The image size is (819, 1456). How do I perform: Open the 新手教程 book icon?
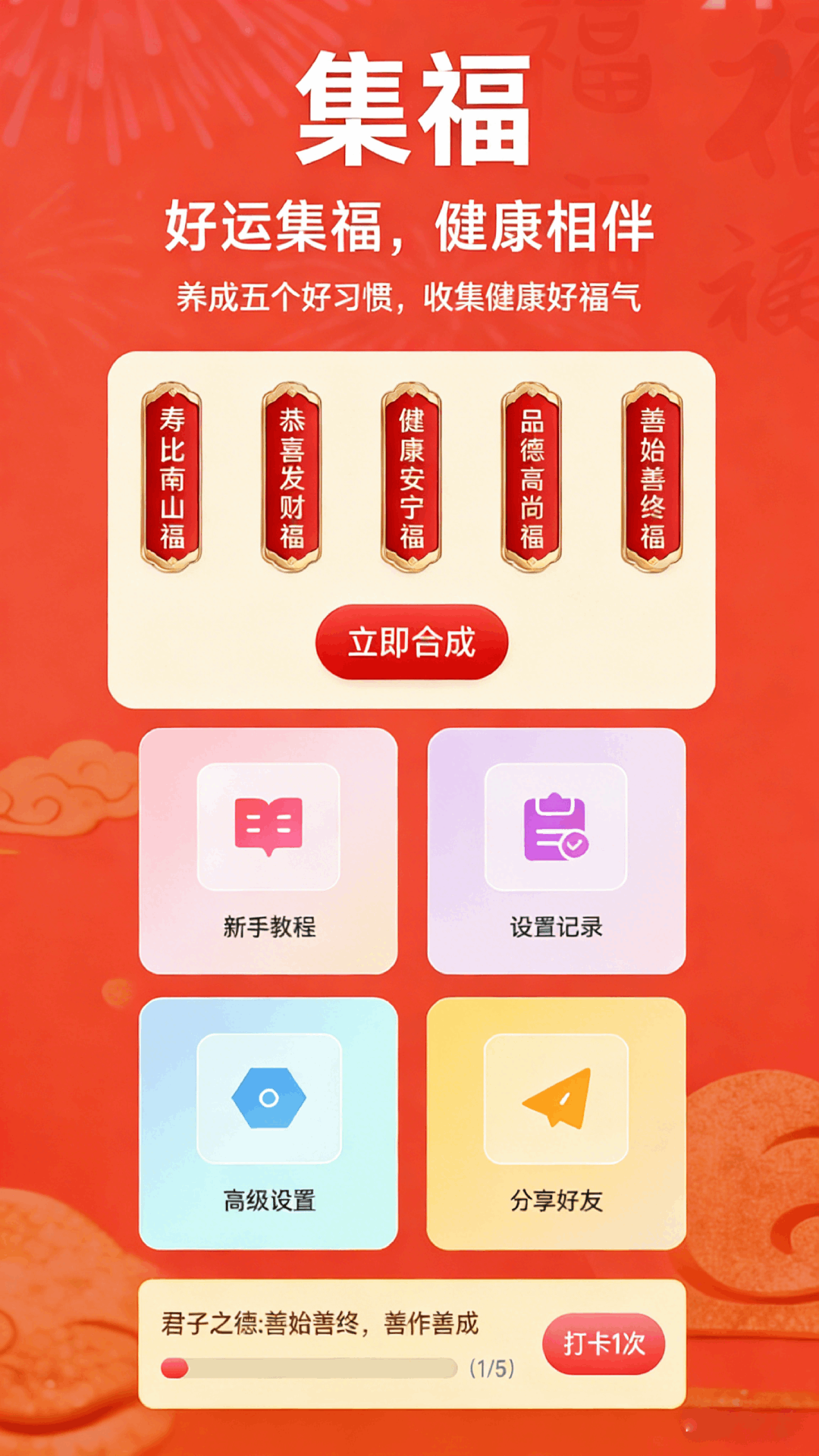269,827
